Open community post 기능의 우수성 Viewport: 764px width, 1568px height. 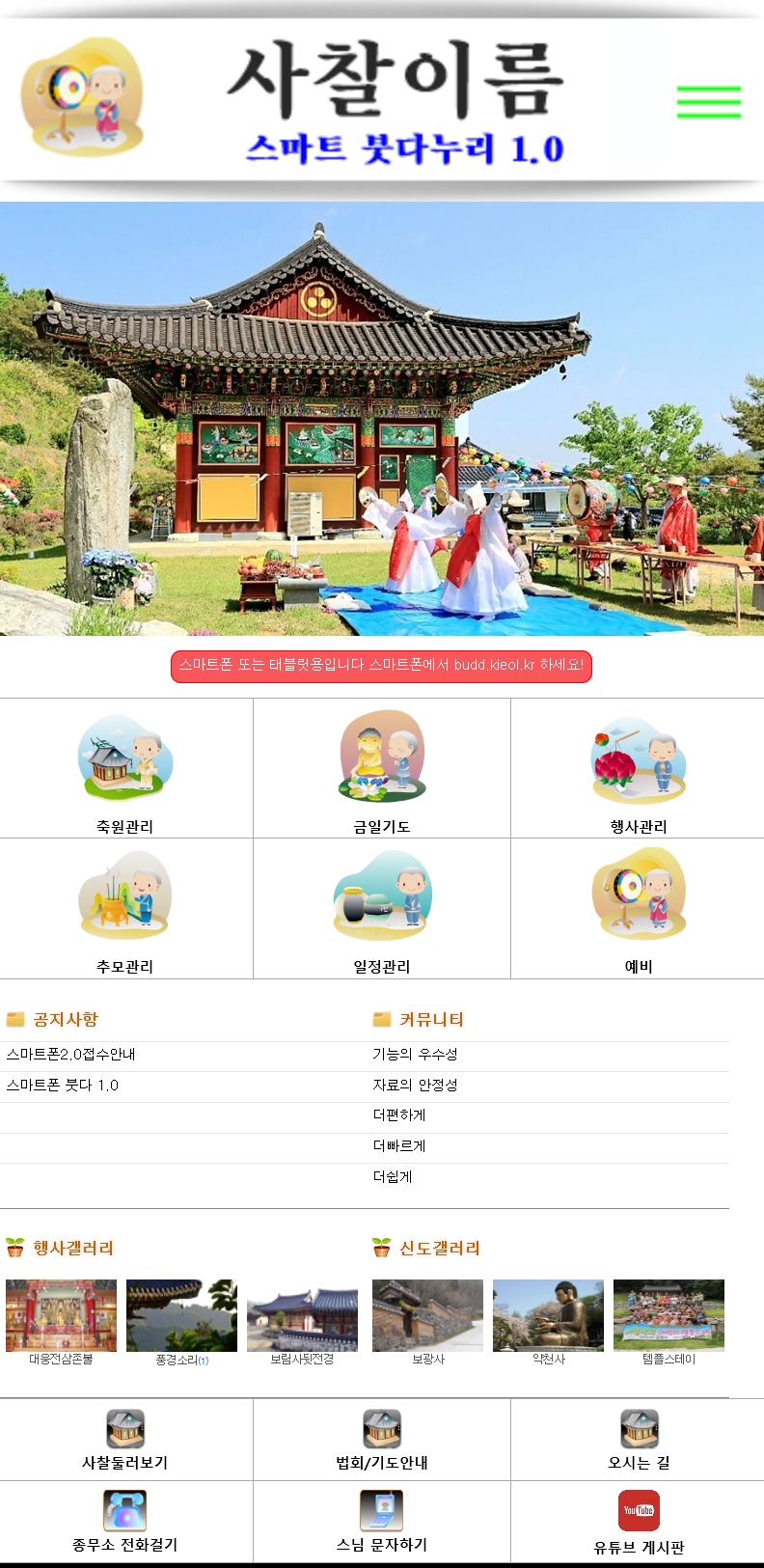[x=415, y=1055]
